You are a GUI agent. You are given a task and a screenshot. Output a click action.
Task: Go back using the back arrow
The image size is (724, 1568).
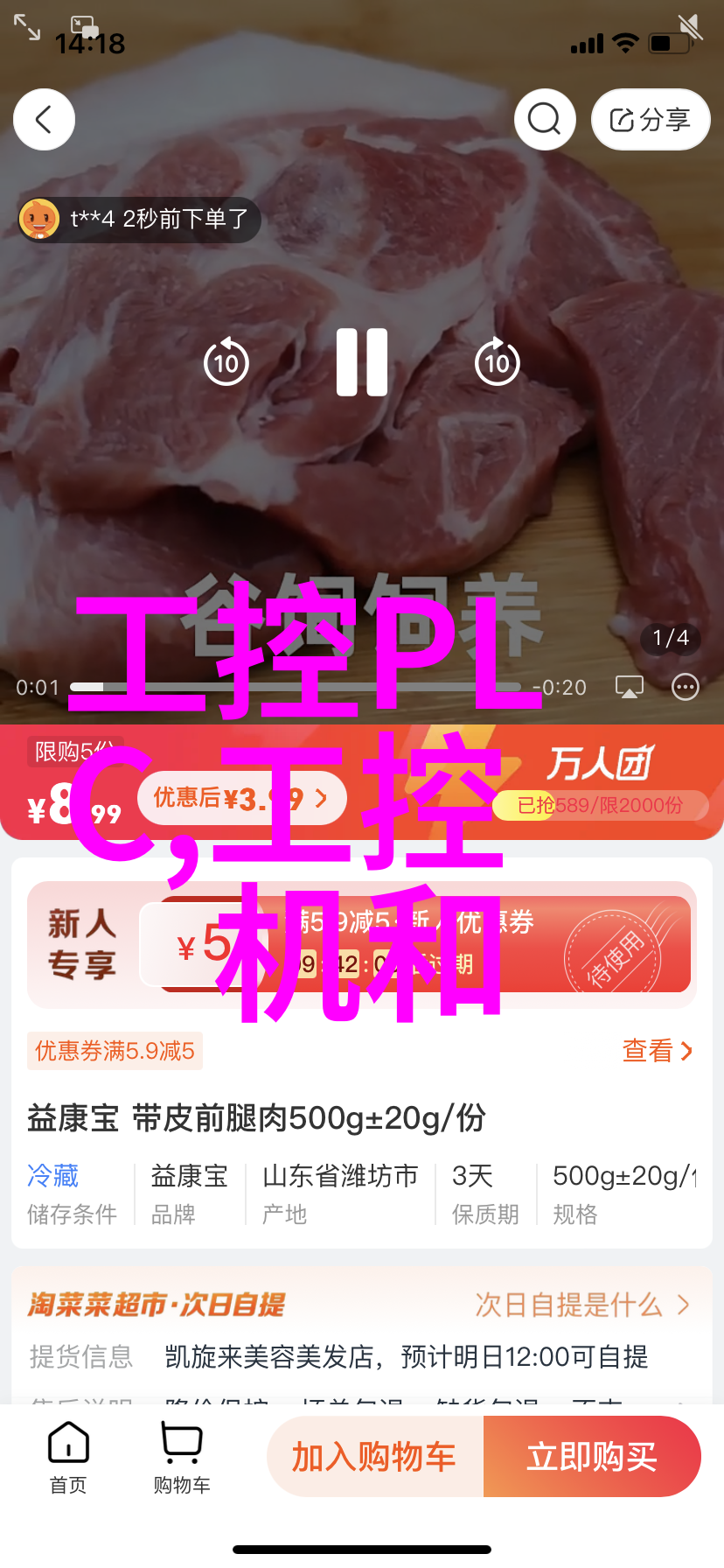[x=44, y=119]
